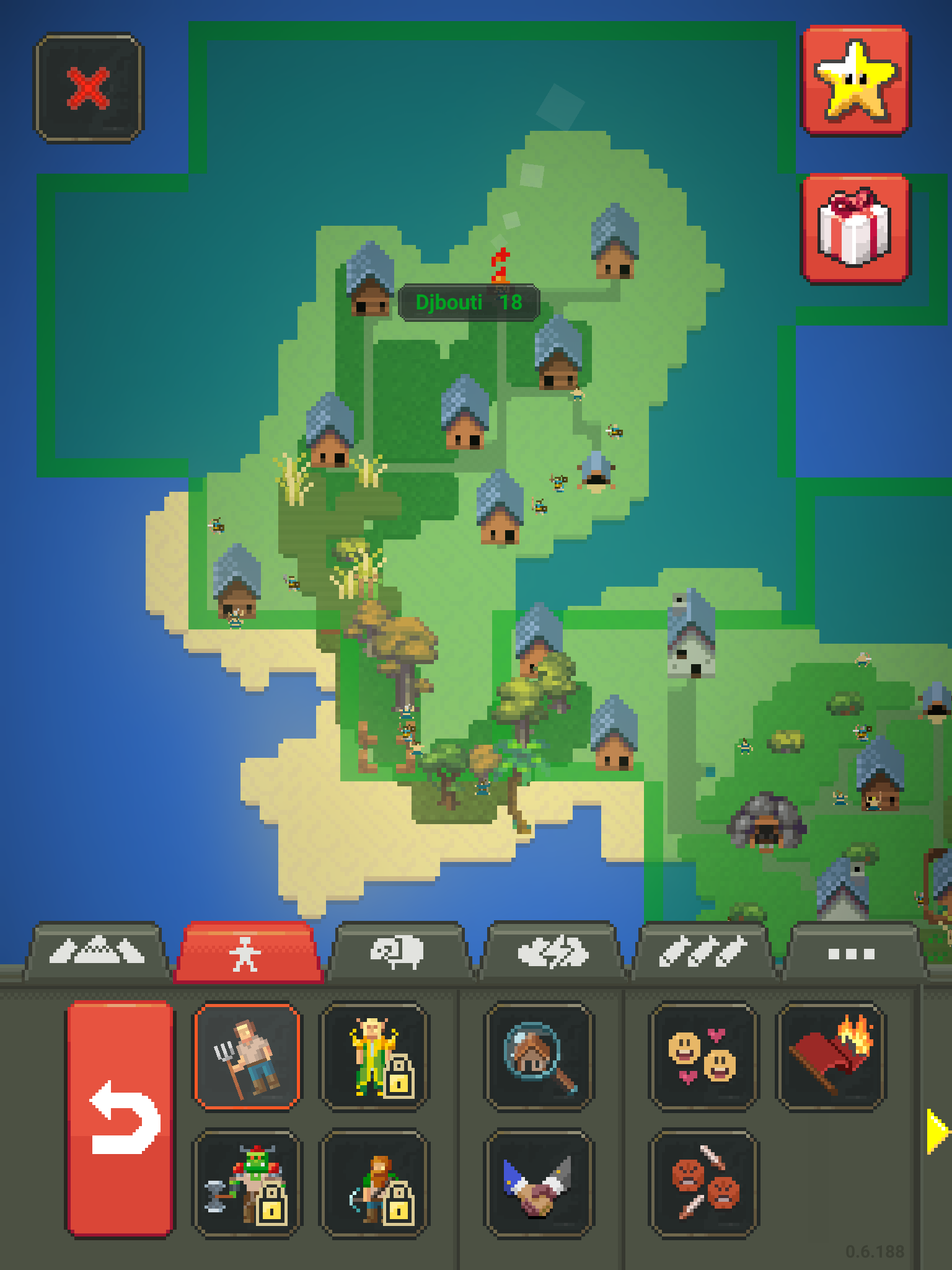
Task: Select the handshake alliance tool
Action: point(539,1183)
